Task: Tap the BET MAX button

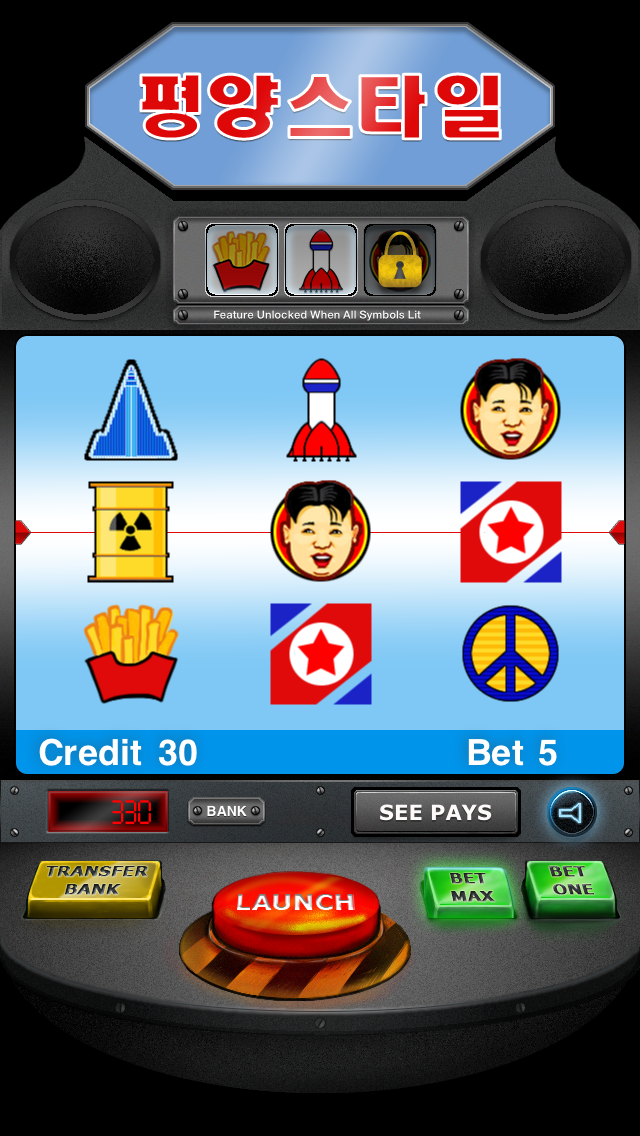Action: click(468, 887)
